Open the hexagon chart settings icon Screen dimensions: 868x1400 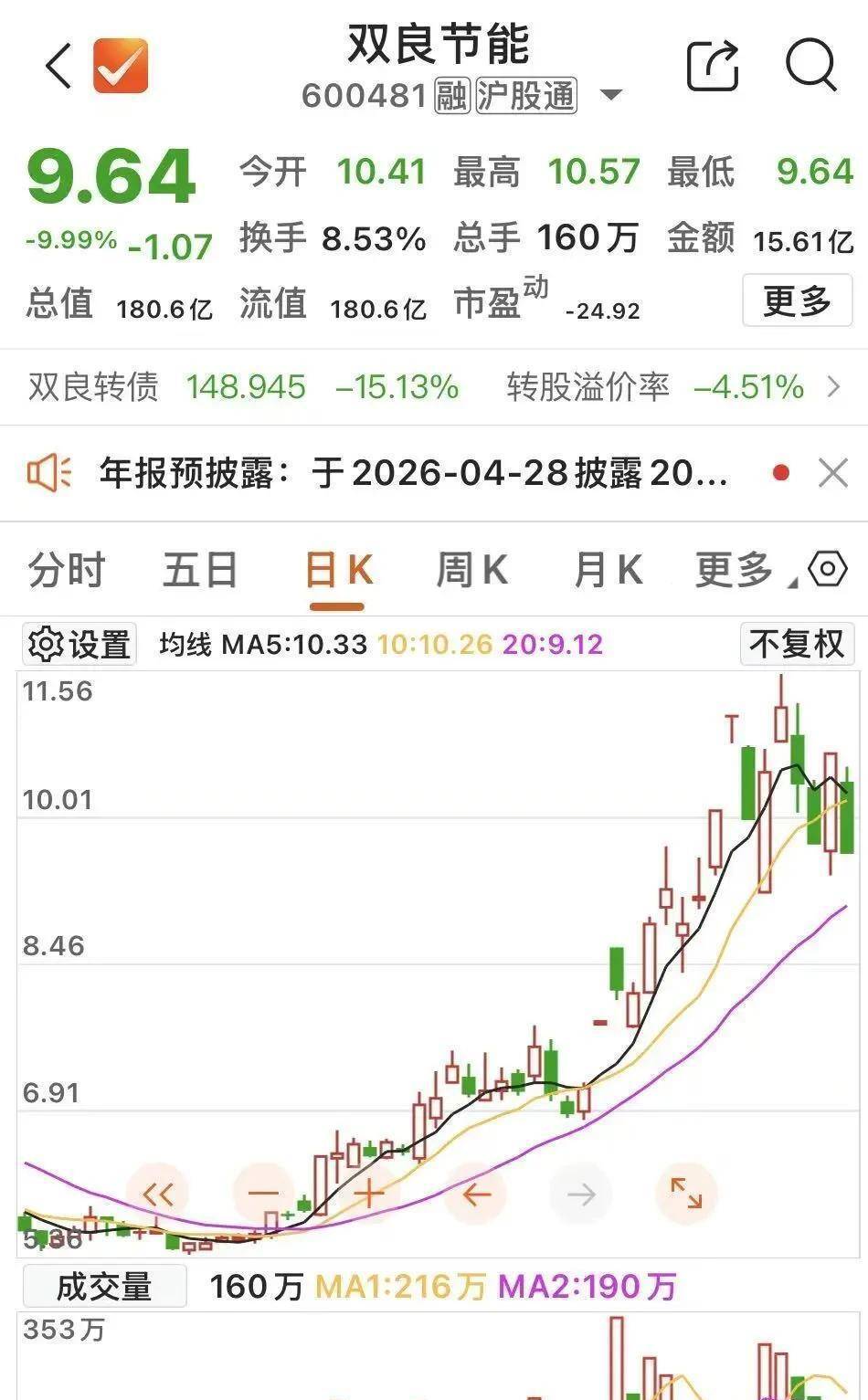pyautogui.click(x=828, y=569)
